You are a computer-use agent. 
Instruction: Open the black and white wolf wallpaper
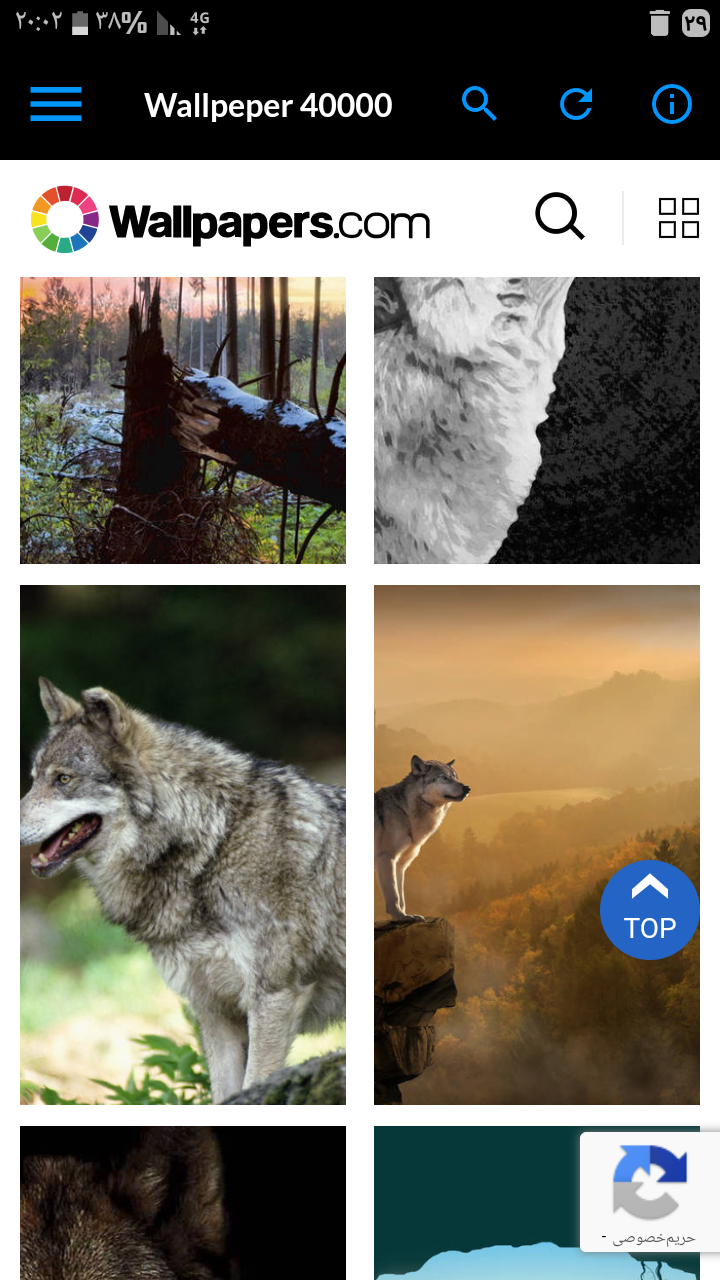[537, 420]
